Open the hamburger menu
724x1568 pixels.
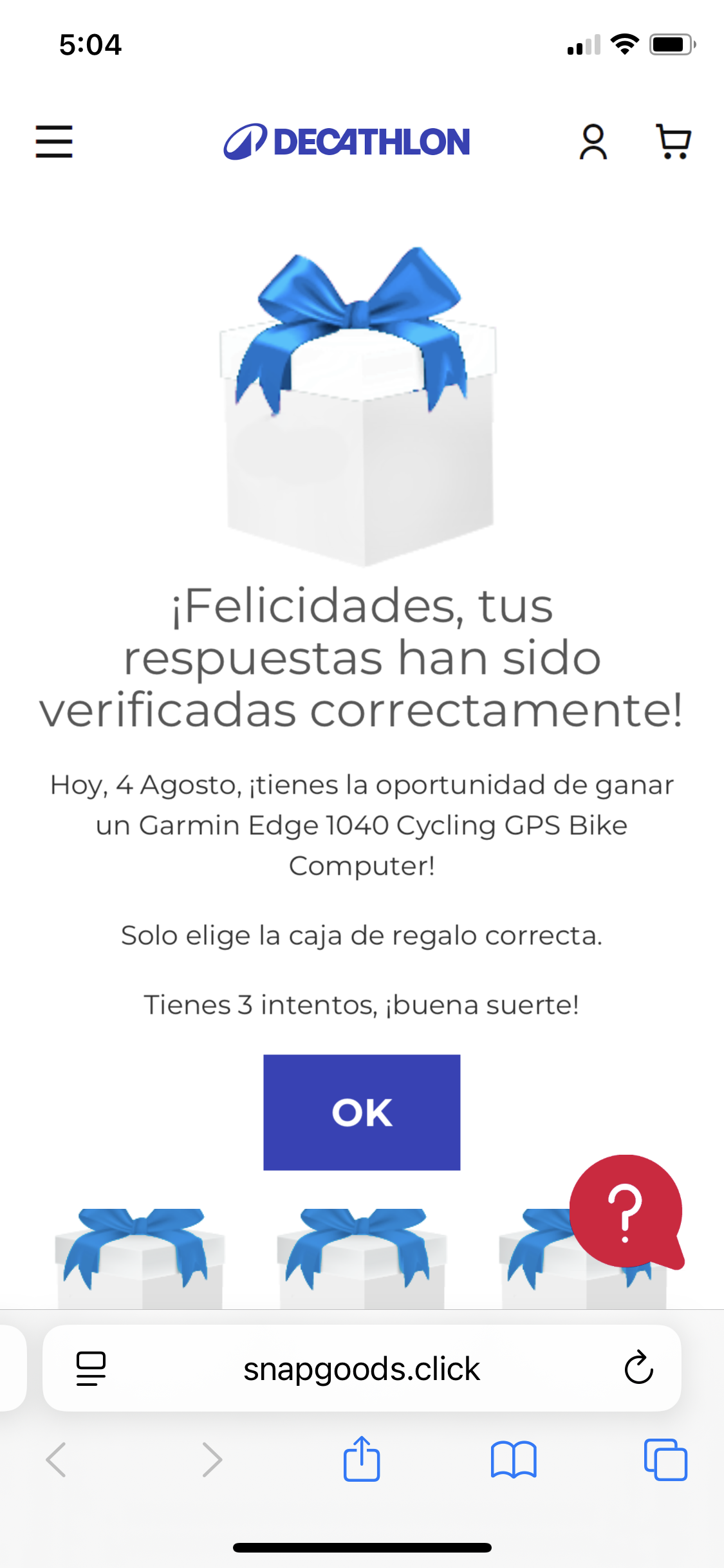point(54,142)
